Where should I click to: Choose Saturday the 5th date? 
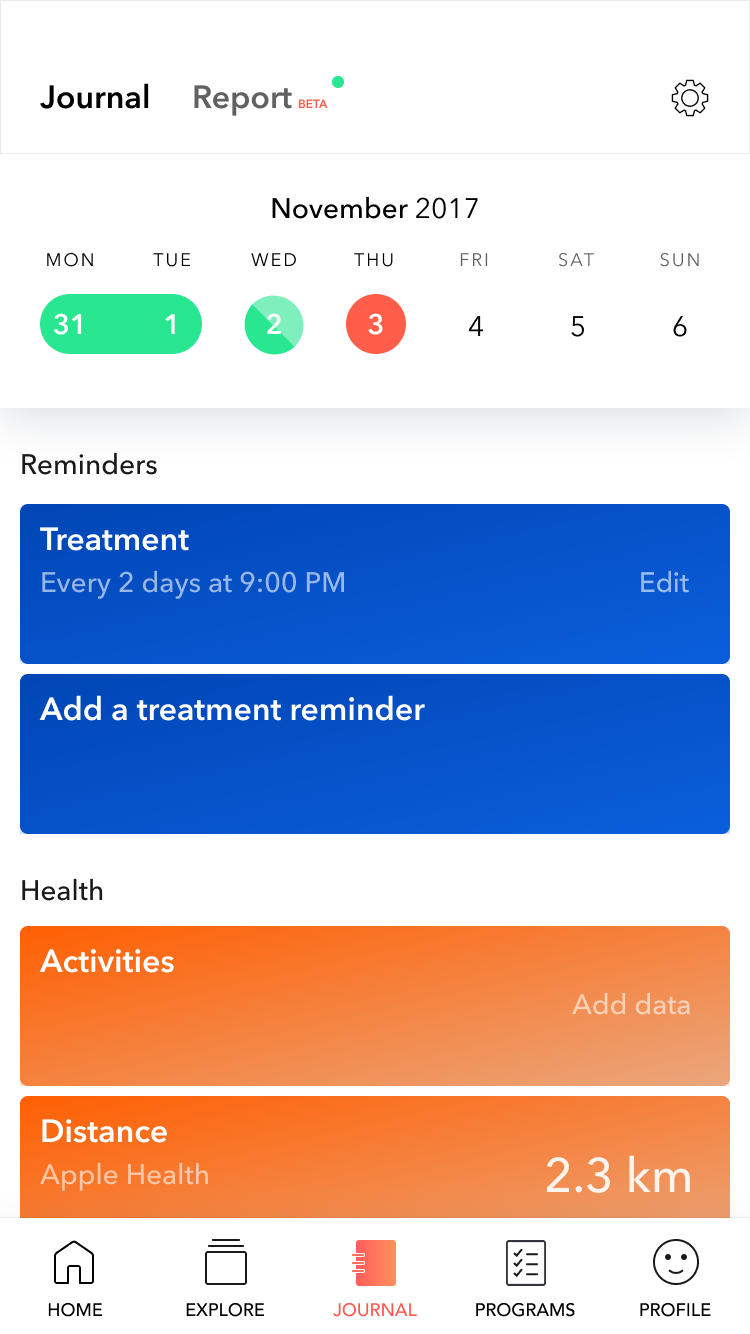pyautogui.click(x=578, y=326)
